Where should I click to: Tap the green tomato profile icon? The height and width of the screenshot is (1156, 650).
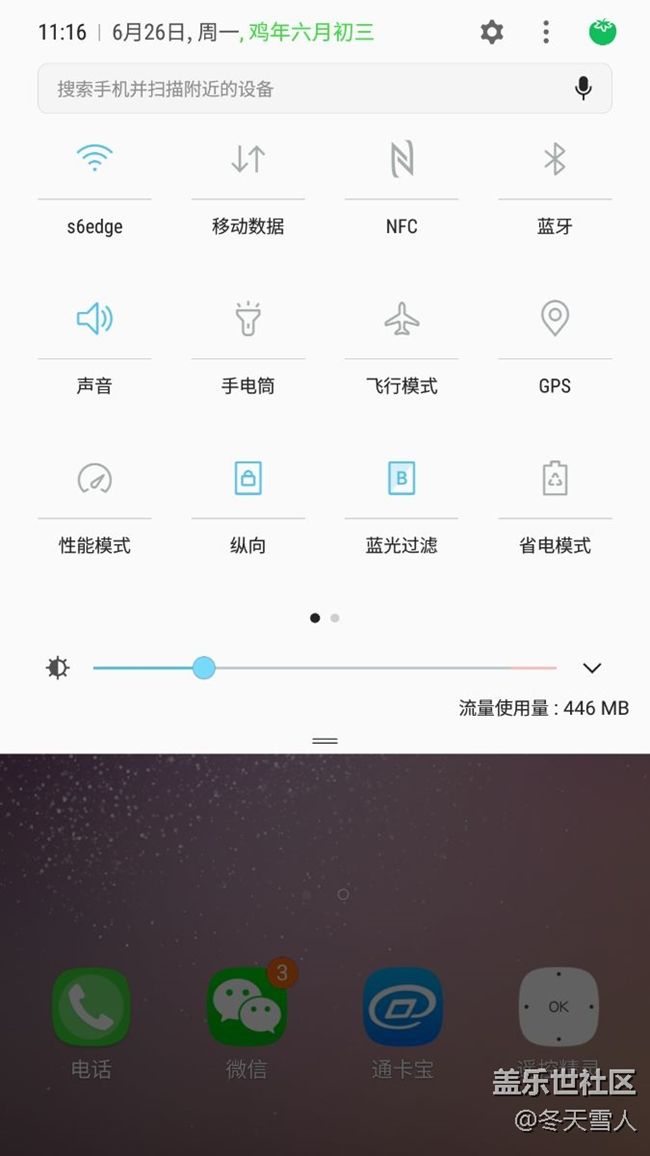point(602,32)
